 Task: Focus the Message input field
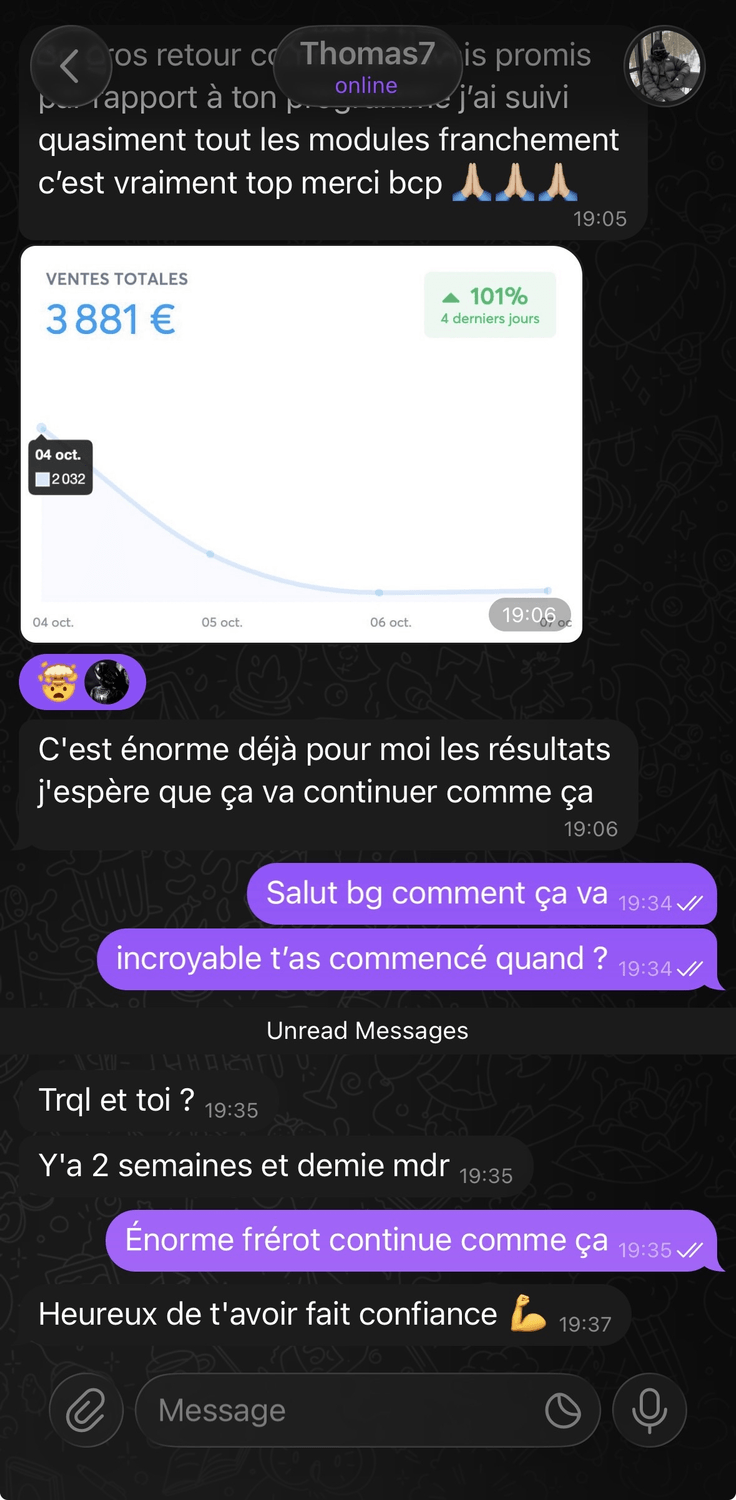click(x=340, y=1410)
